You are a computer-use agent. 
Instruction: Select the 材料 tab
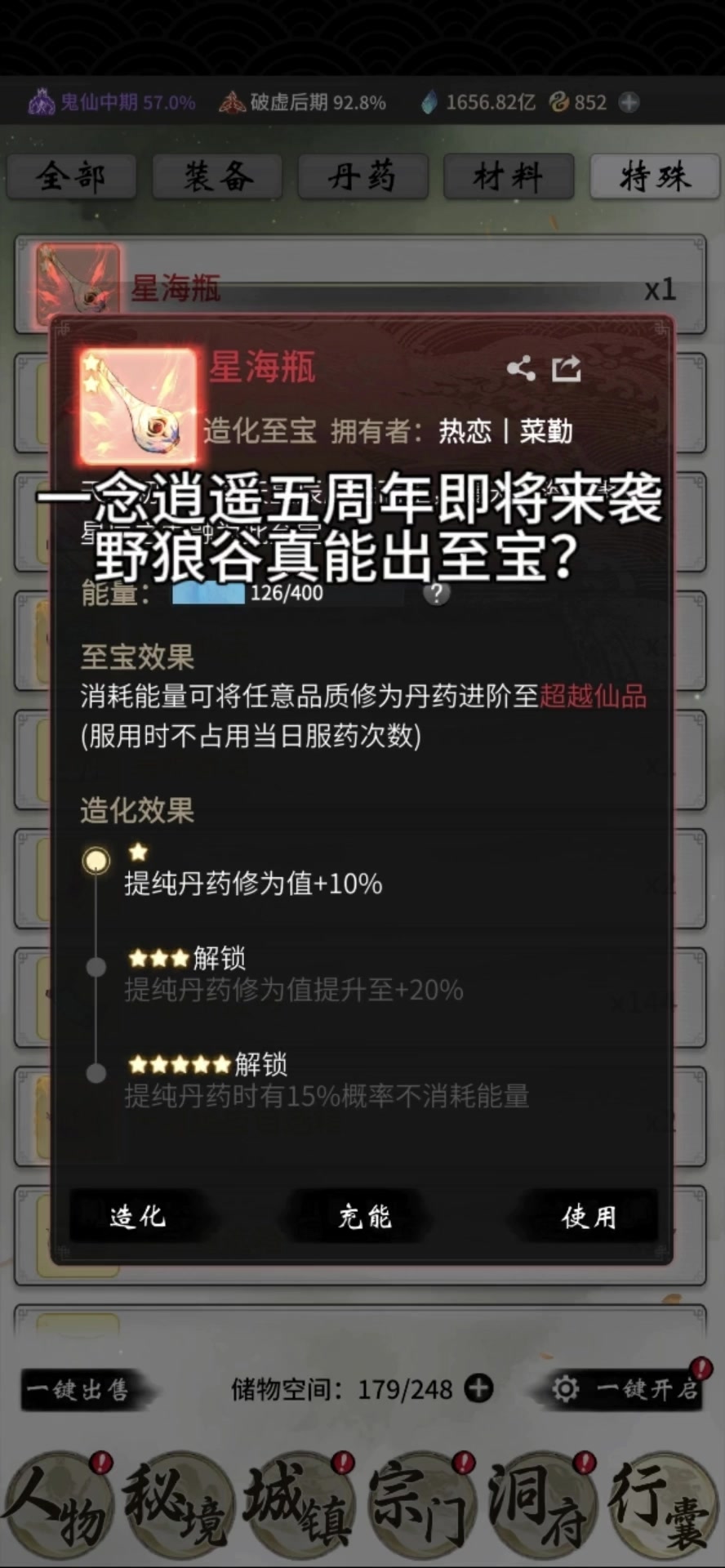[x=508, y=176]
